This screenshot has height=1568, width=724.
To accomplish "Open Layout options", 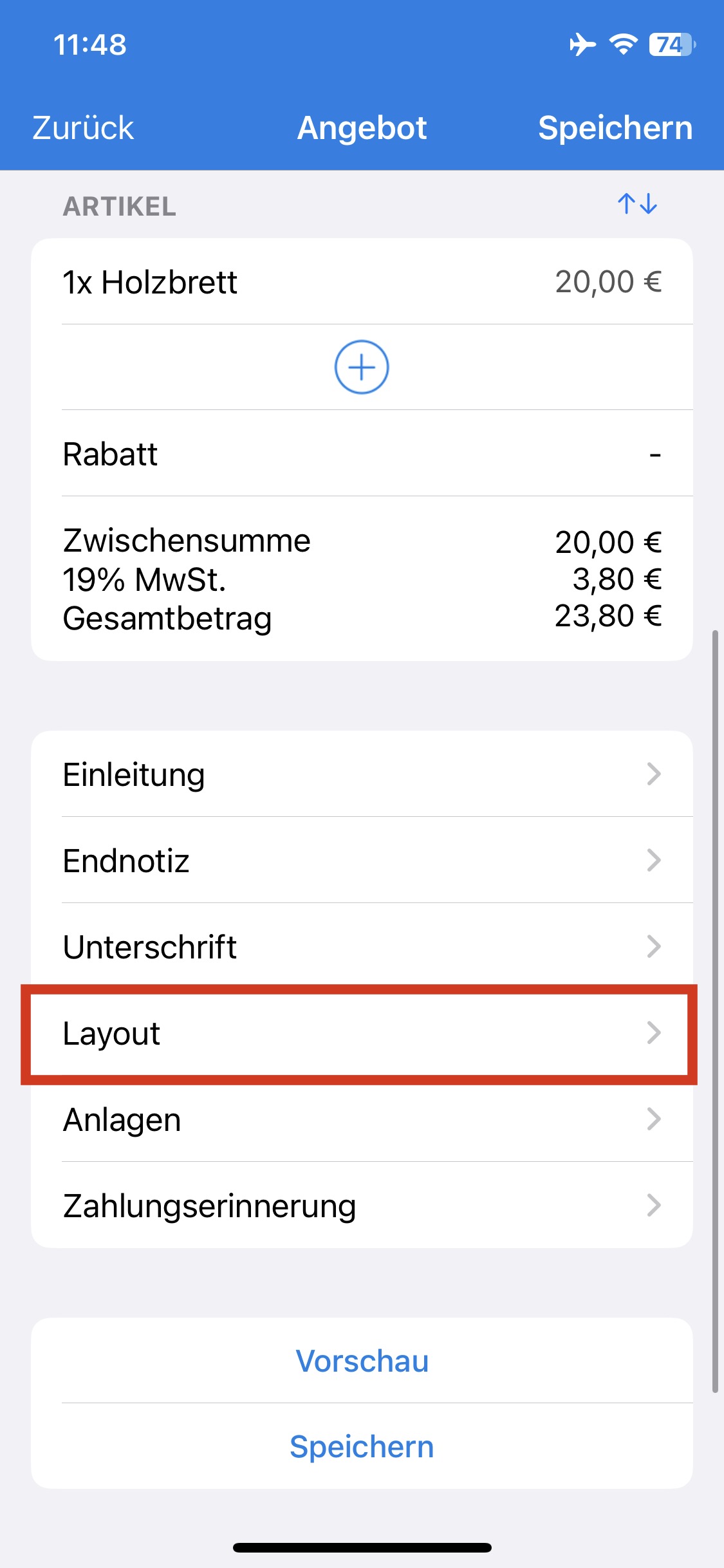I will [362, 1033].
